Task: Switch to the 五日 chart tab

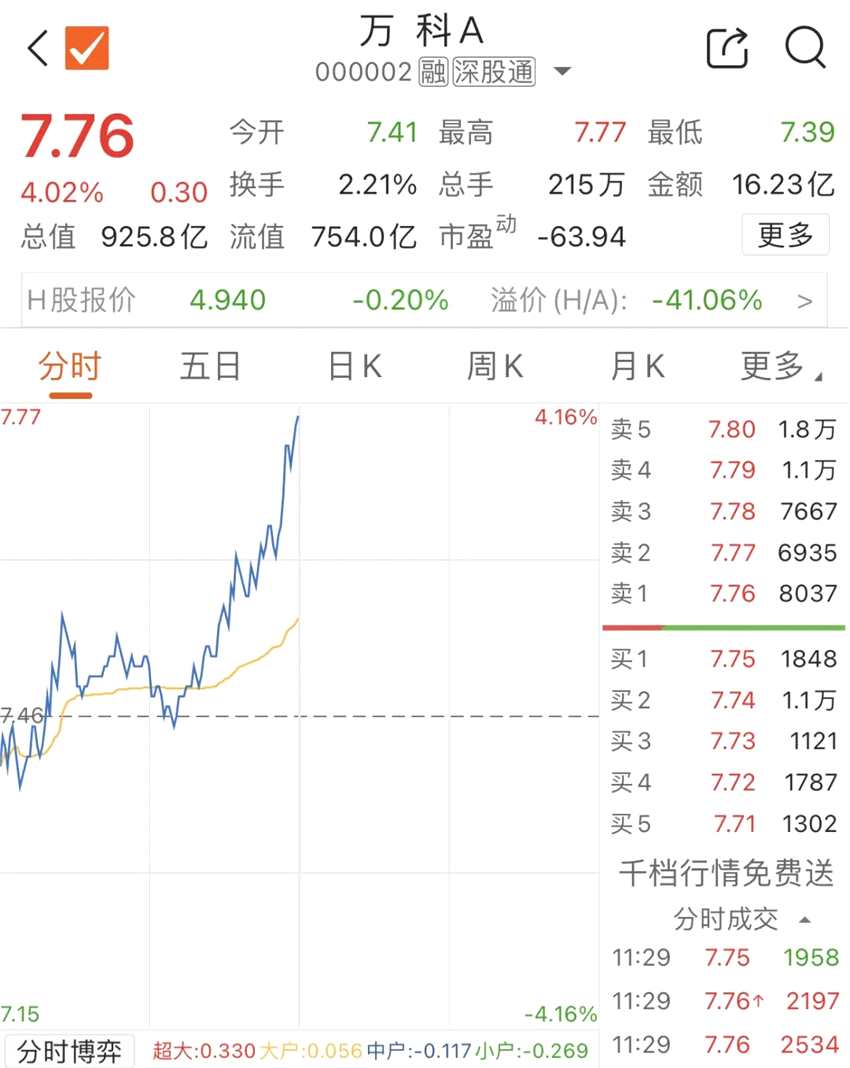Action: tap(211, 367)
